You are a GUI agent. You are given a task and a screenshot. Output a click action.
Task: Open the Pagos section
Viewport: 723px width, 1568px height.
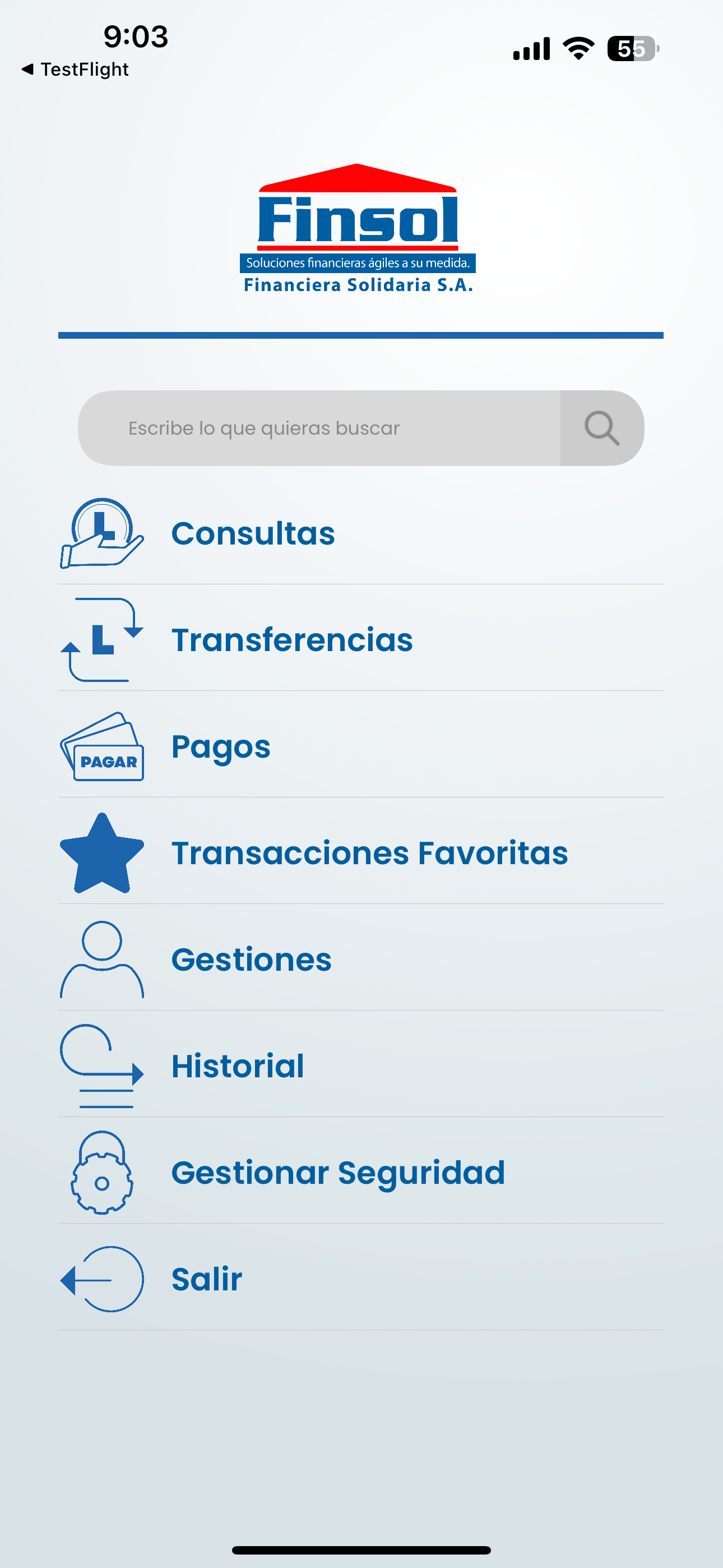[x=361, y=746]
